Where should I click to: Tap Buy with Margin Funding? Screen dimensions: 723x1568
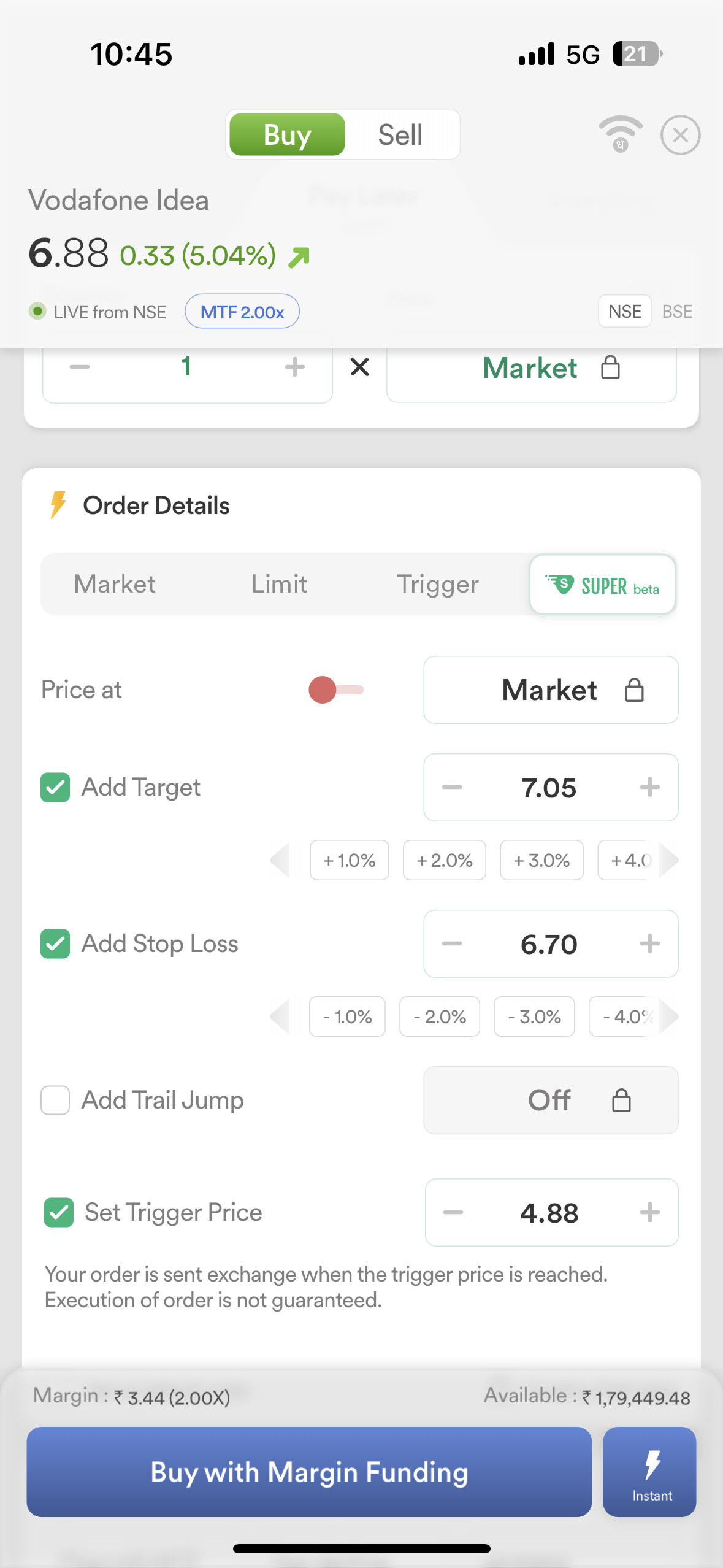[x=309, y=1472]
